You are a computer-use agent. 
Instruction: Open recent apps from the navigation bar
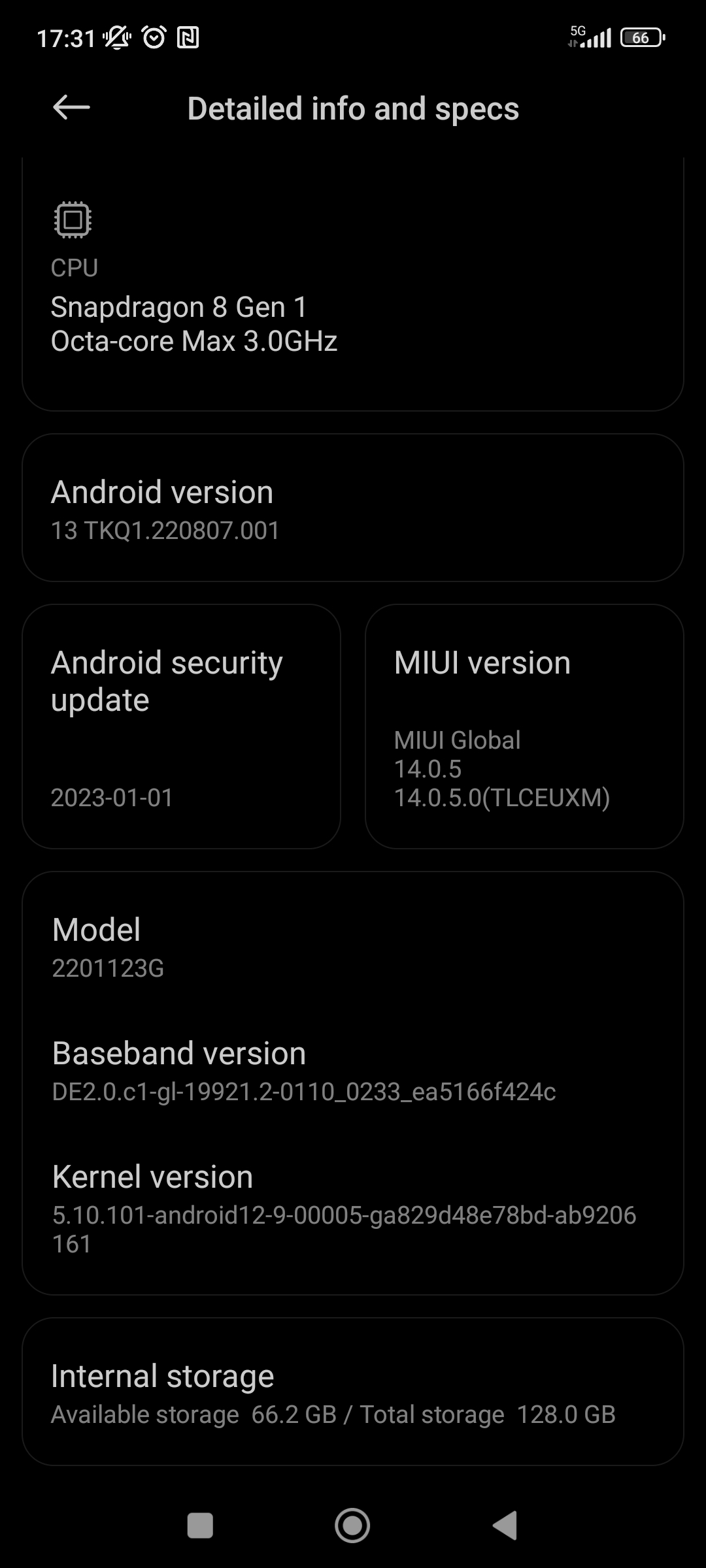point(200,1526)
